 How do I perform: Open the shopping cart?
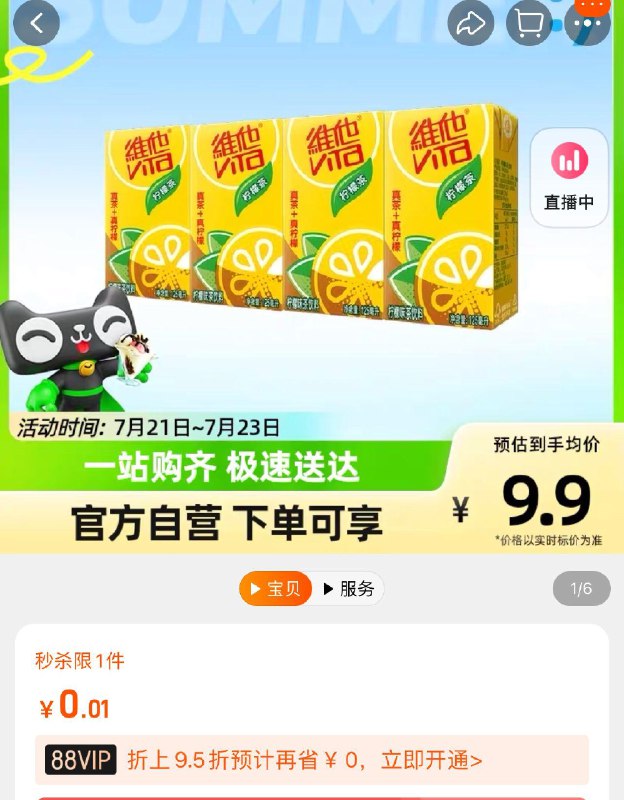point(528,24)
